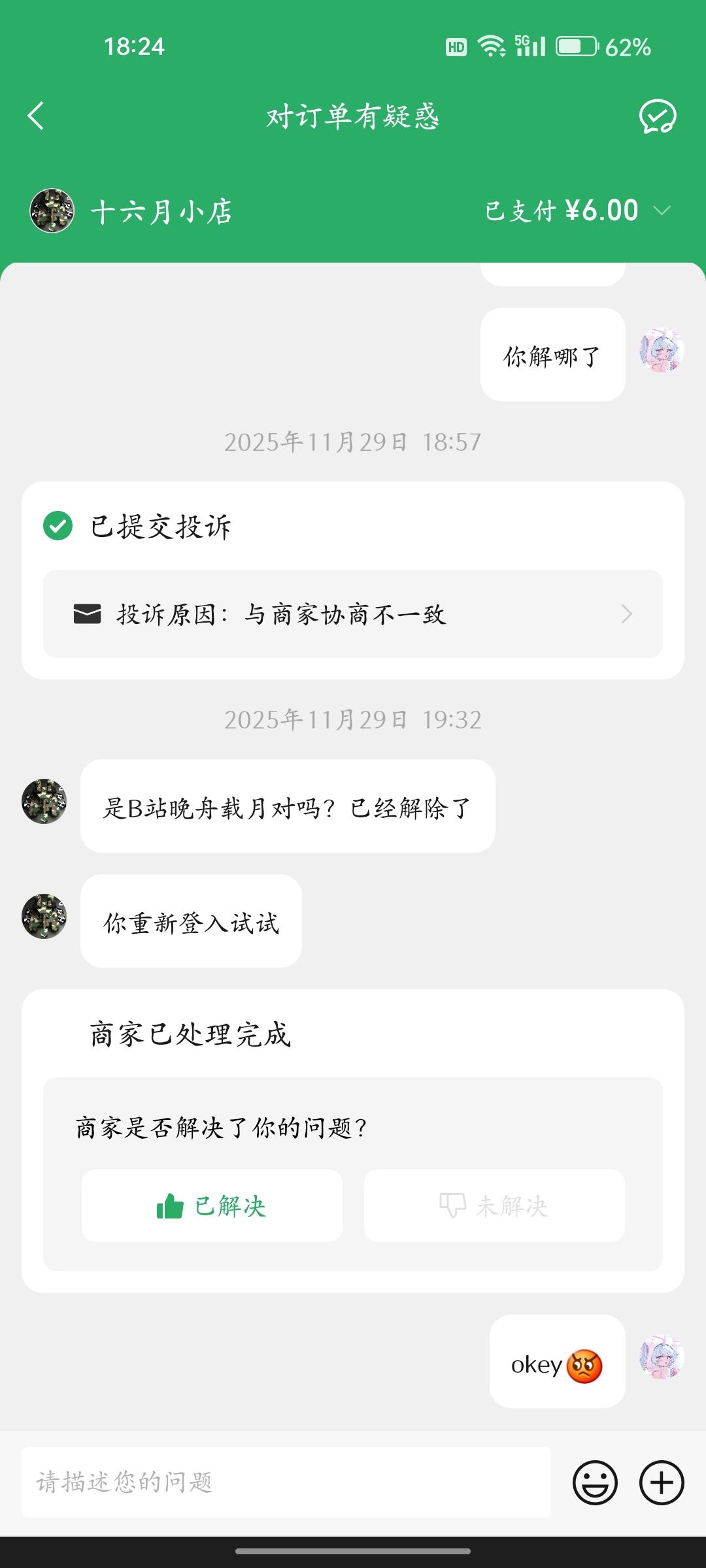Viewport: 706px width, 1568px height.
Task: Go back from the order question chat
Action: pos(37,116)
